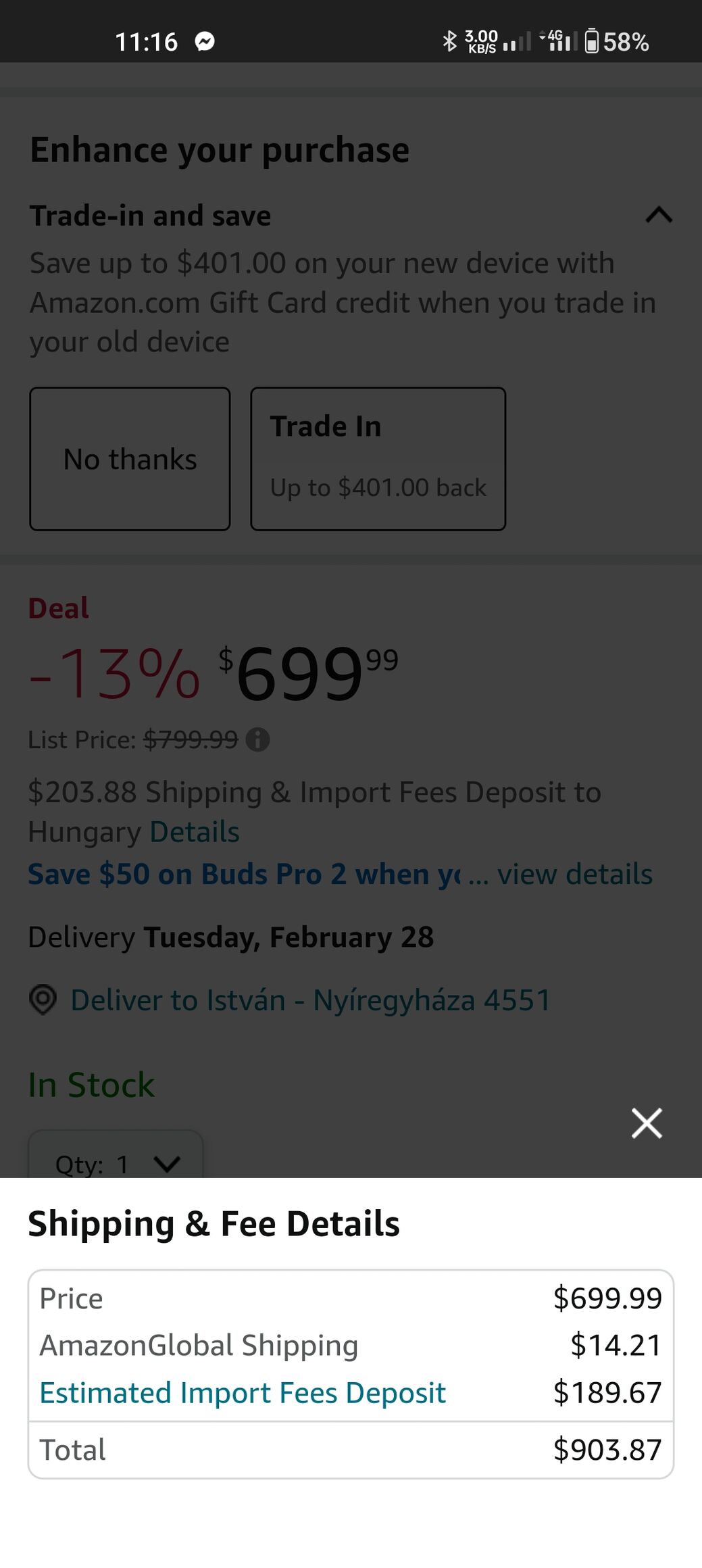Viewport: 702px width, 1568px height.
Task: Select the No thanks trade-in option
Action: click(130, 459)
